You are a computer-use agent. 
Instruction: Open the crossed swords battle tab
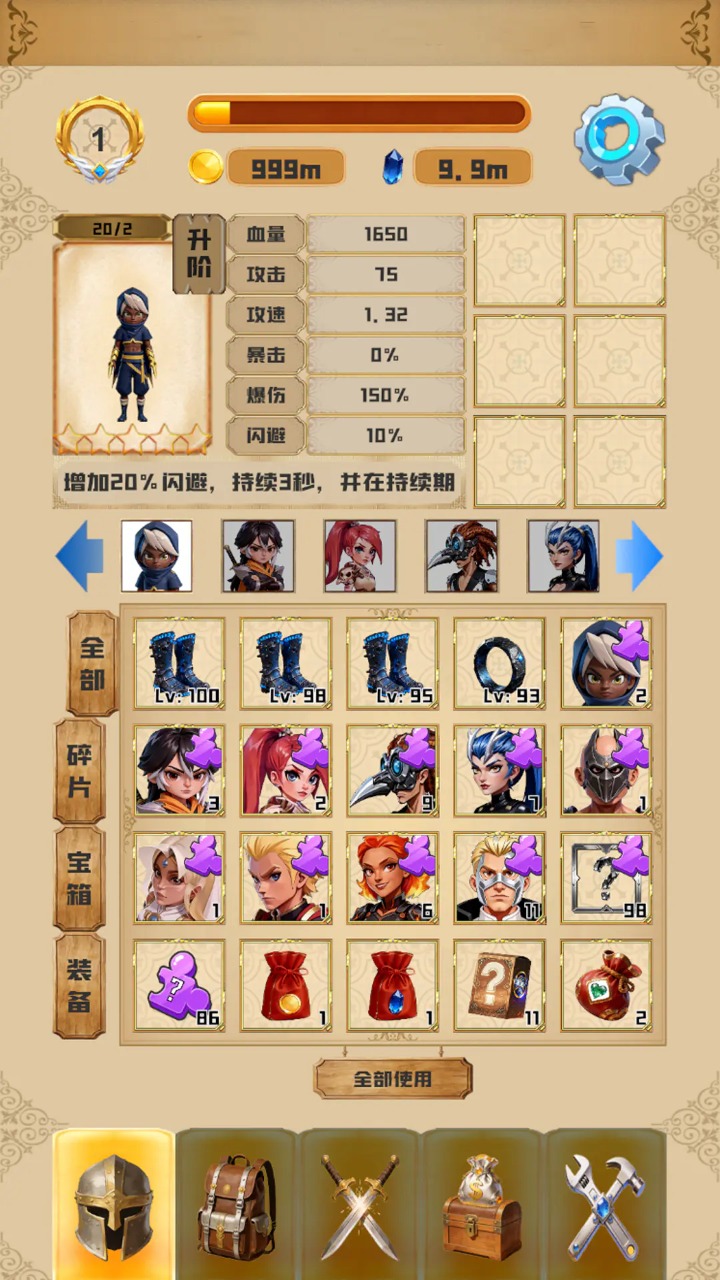click(x=359, y=1205)
